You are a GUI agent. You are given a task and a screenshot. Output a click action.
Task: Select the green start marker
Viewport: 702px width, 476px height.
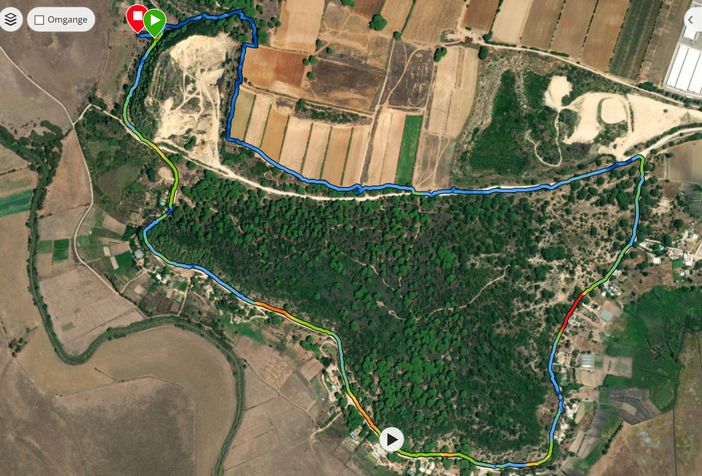click(x=155, y=19)
